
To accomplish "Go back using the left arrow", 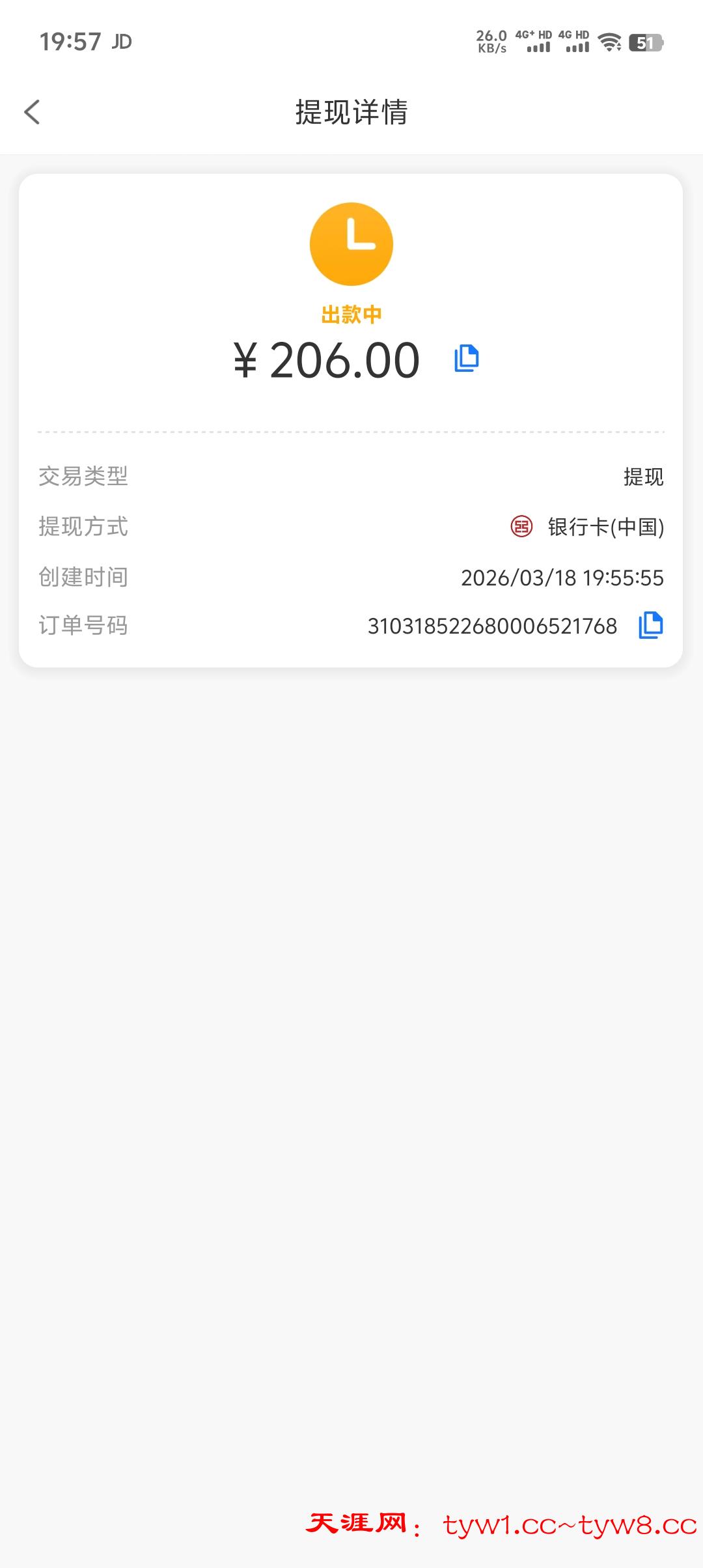I will click(x=31, y=112).
